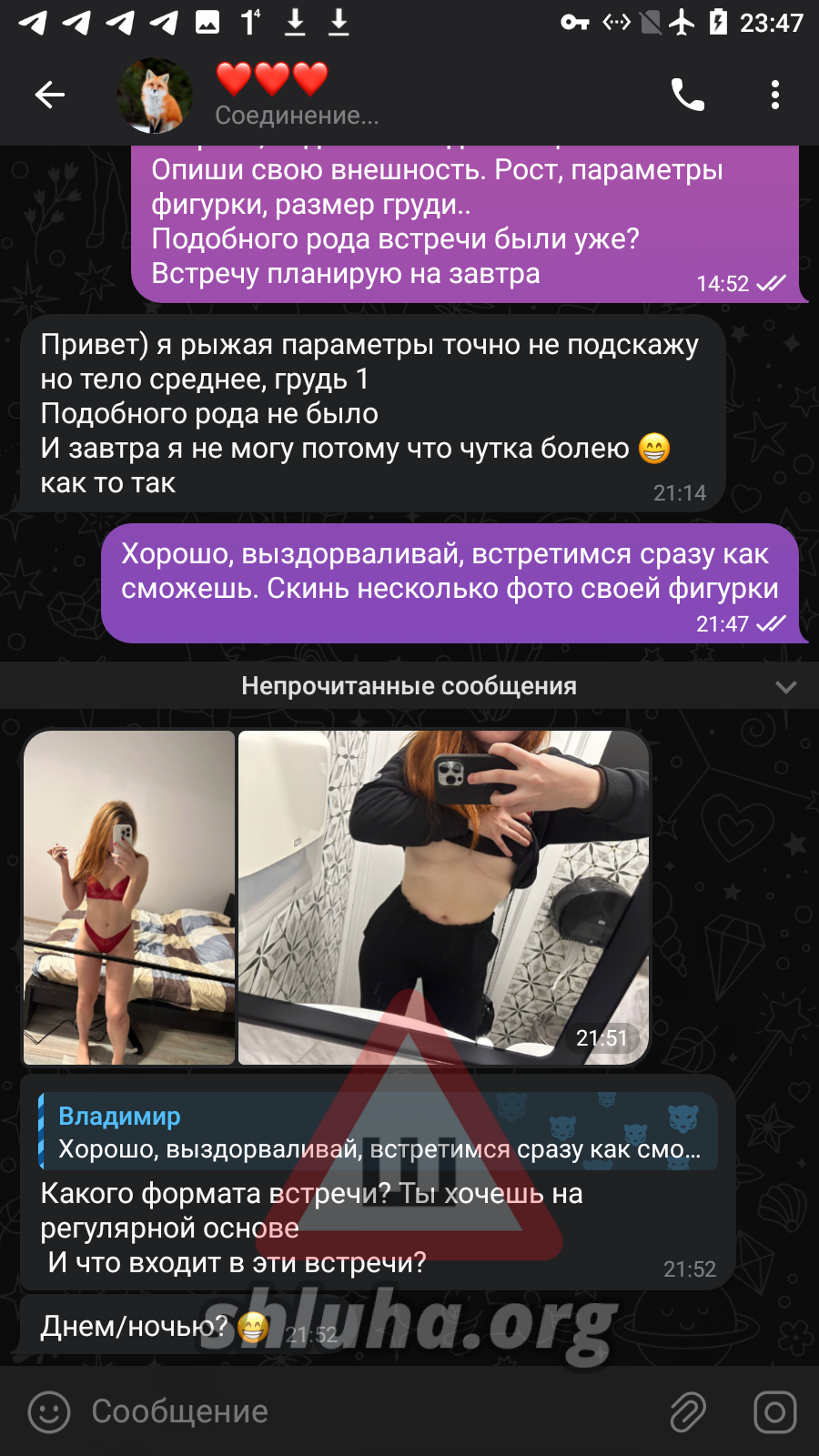This screenshot has width=819, height=1456.
Task: Go back using the header arrow
Action: click(x=50, y=95)
